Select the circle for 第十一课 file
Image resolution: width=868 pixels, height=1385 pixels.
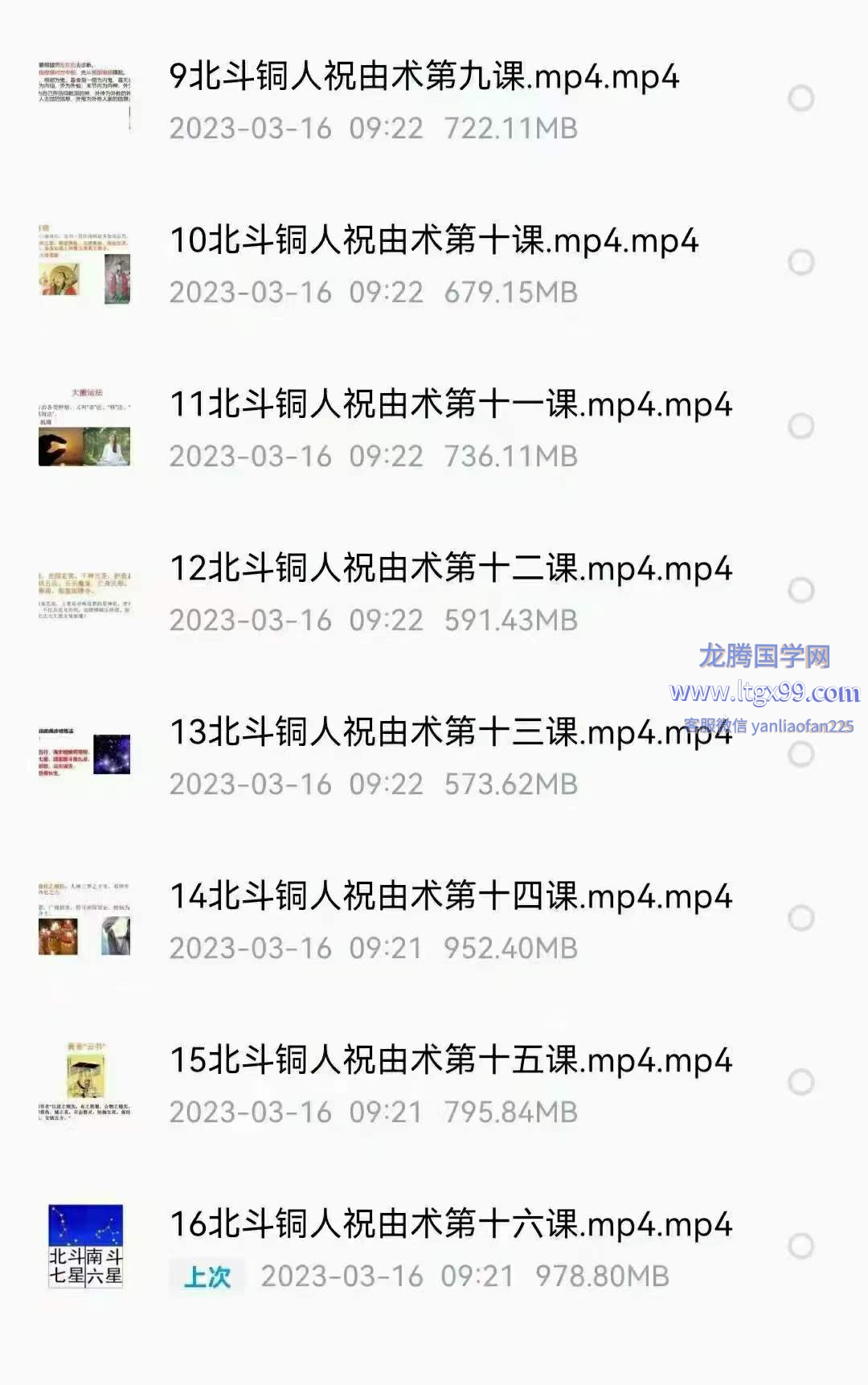[x=800, y=427]
